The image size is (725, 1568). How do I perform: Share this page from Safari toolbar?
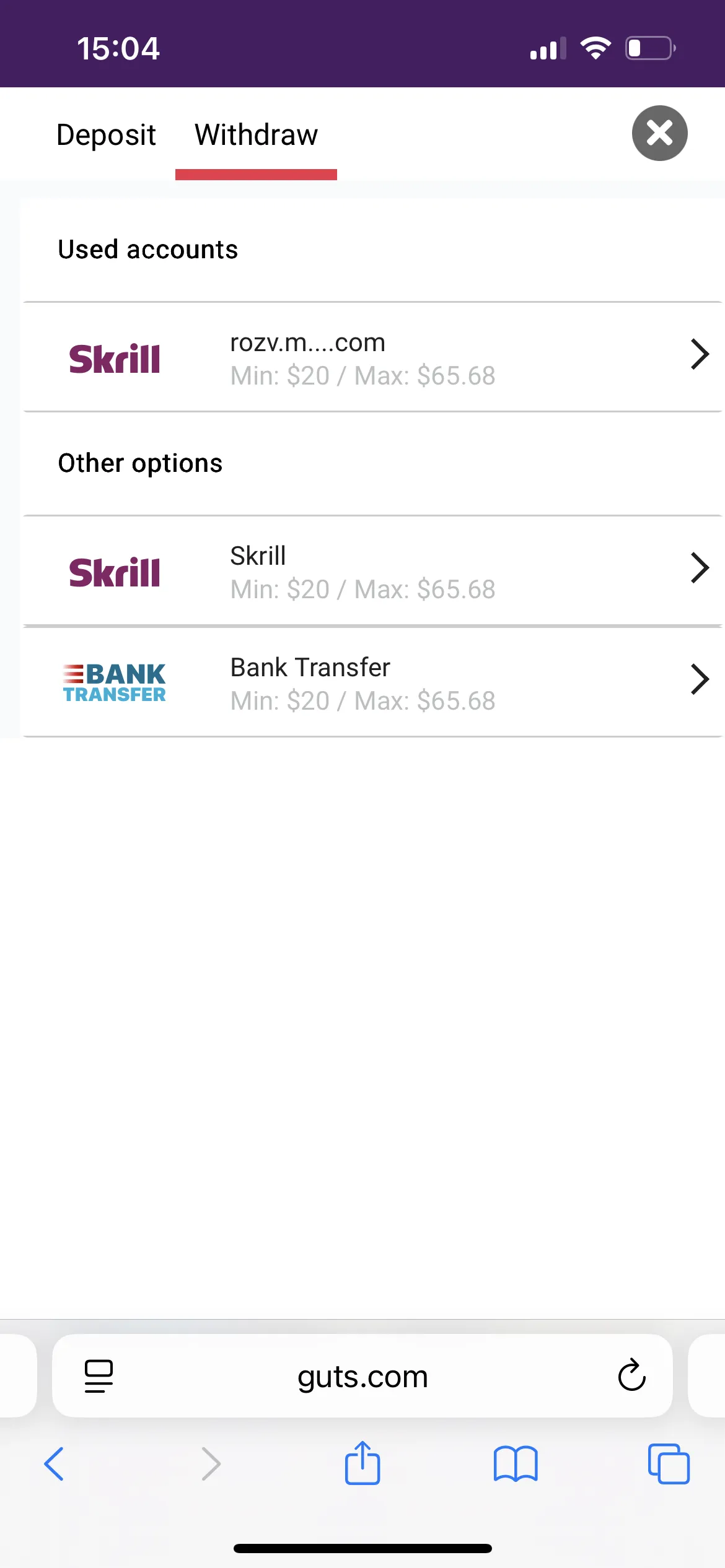pyautogui.click(x=362, y=1463)
